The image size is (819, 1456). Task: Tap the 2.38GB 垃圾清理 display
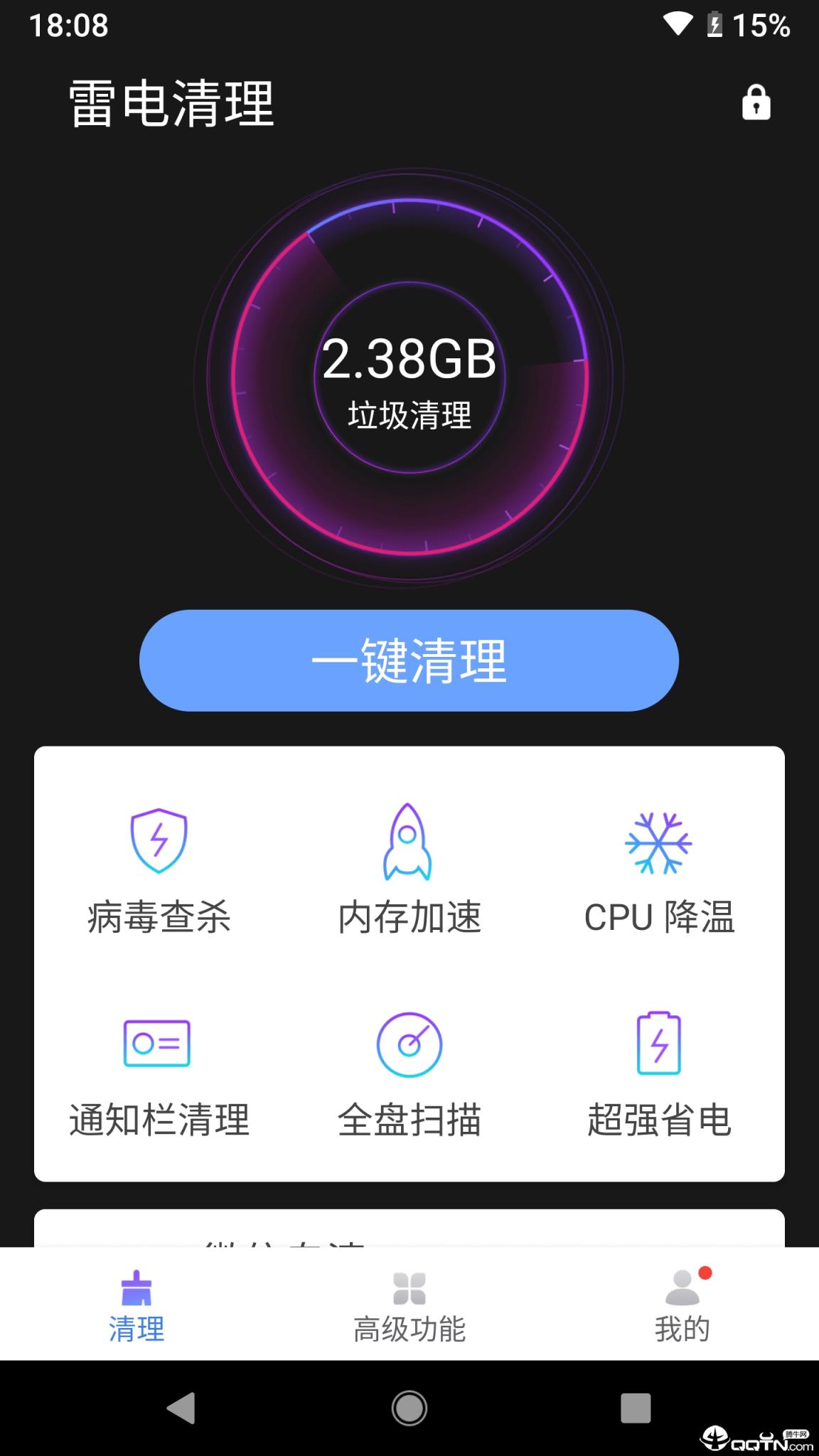tap(409, 377)
